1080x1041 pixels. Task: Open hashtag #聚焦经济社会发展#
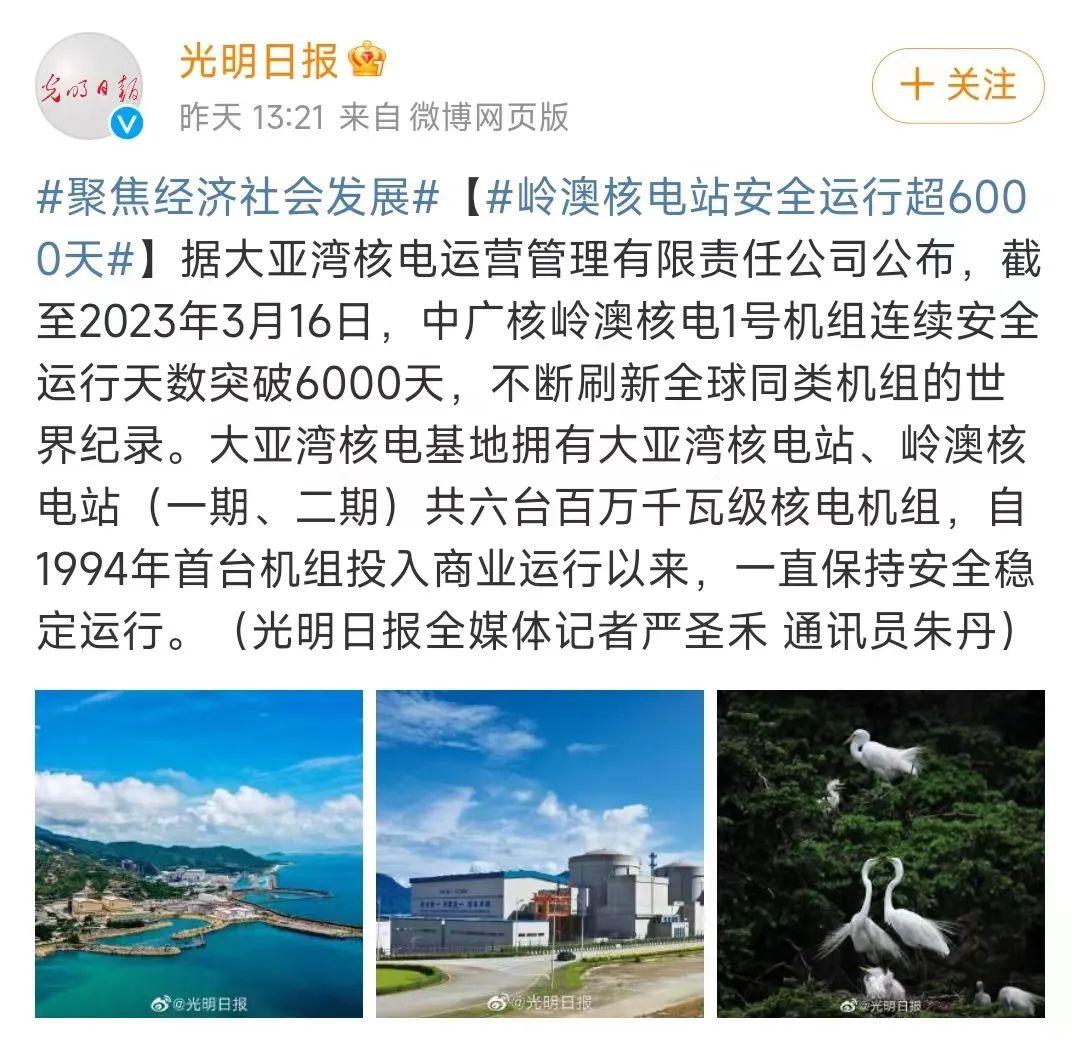(238, 199)
